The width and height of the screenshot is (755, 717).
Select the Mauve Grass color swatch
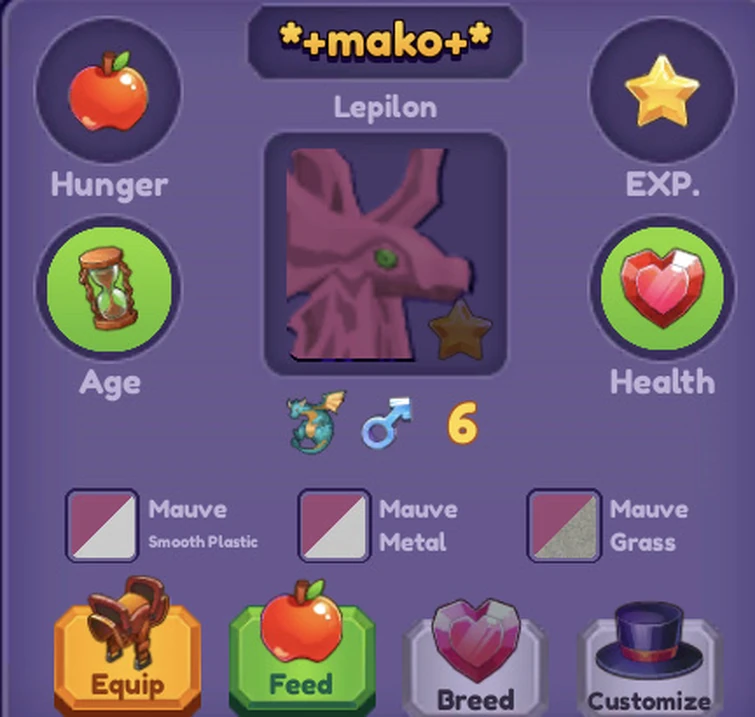pos(564,525)
